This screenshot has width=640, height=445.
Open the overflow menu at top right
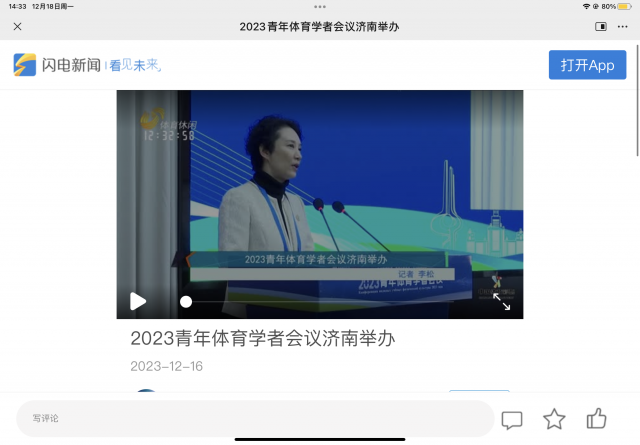pos(624,26)
